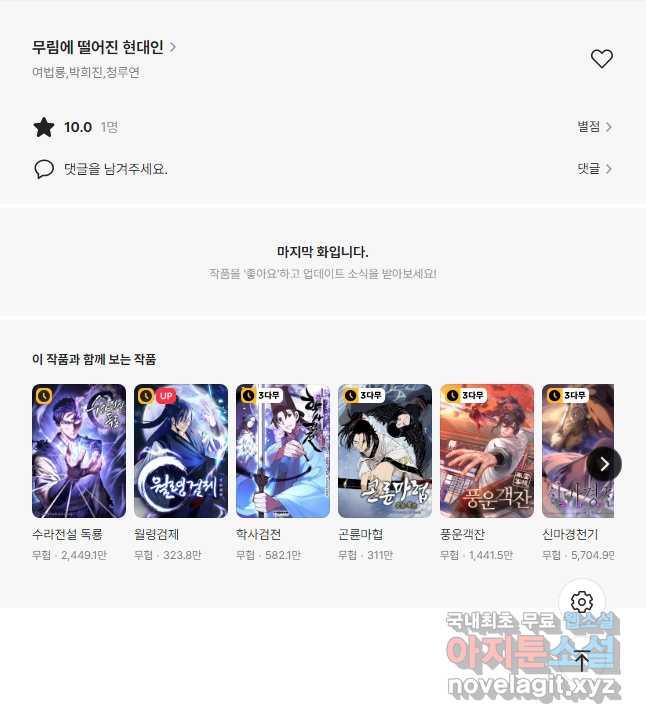Open 수라전설 독룡 webtoon

click(x=79, y=451)
